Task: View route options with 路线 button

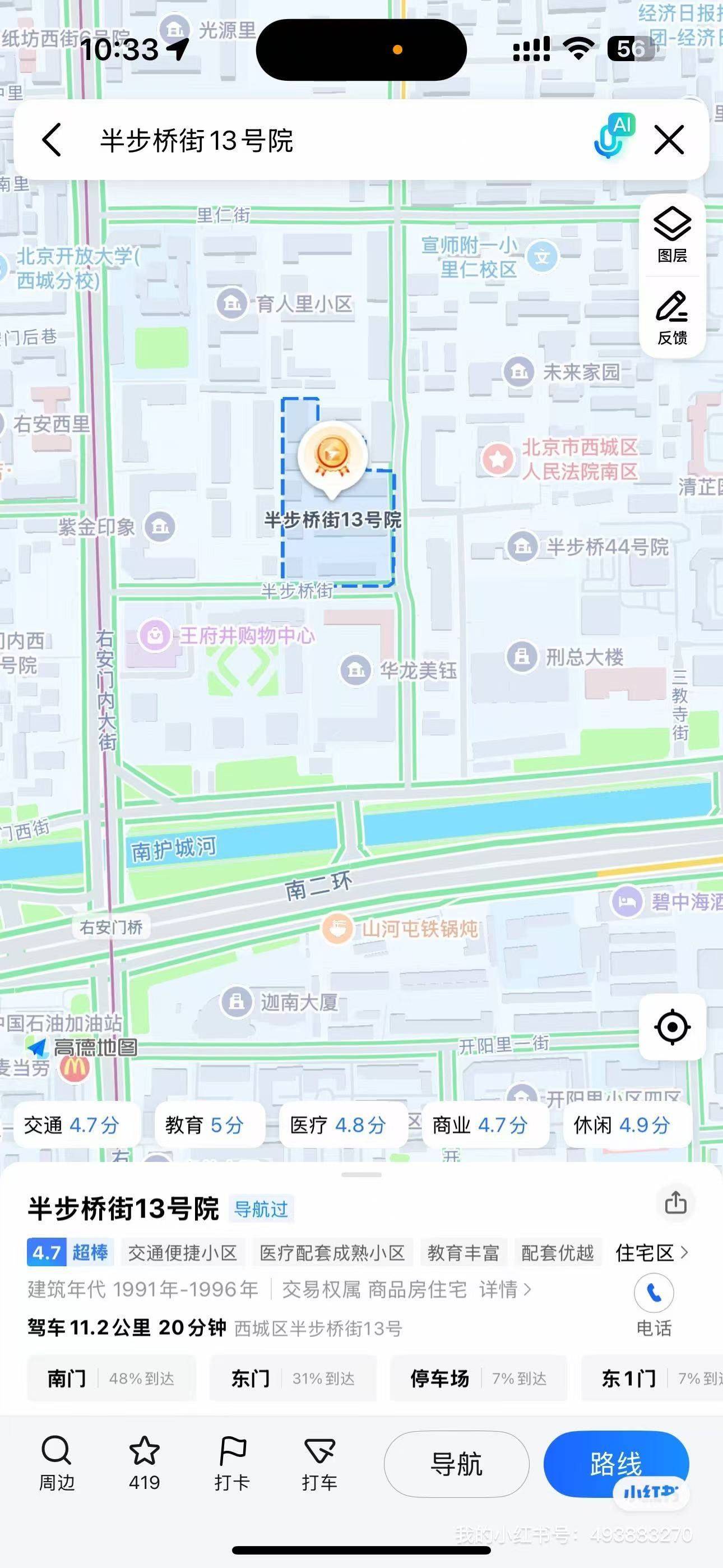Action: [x=615, y=1463]
